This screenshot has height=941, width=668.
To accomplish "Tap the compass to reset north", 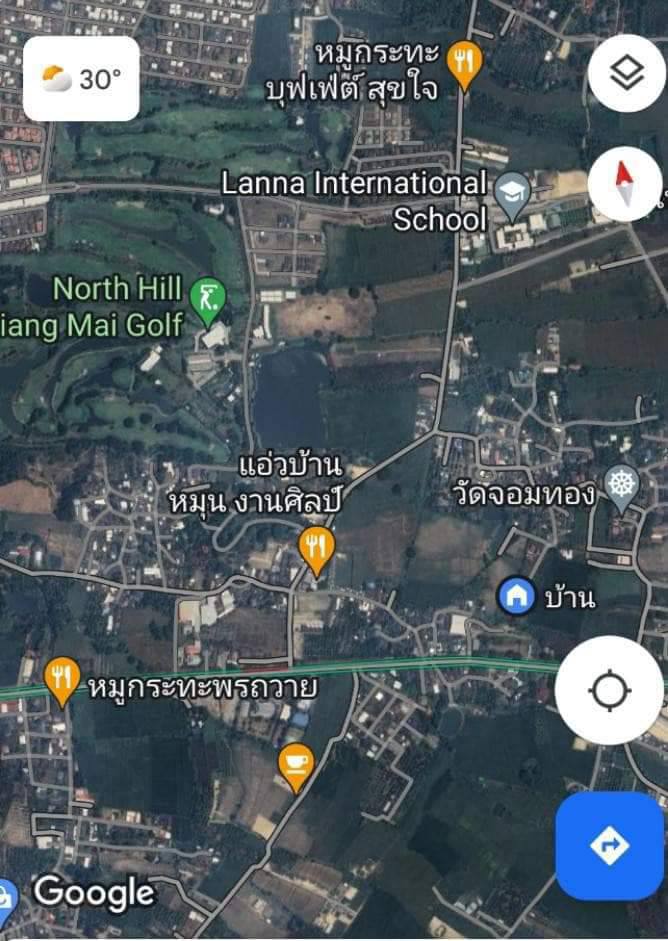I will [626, 183].
